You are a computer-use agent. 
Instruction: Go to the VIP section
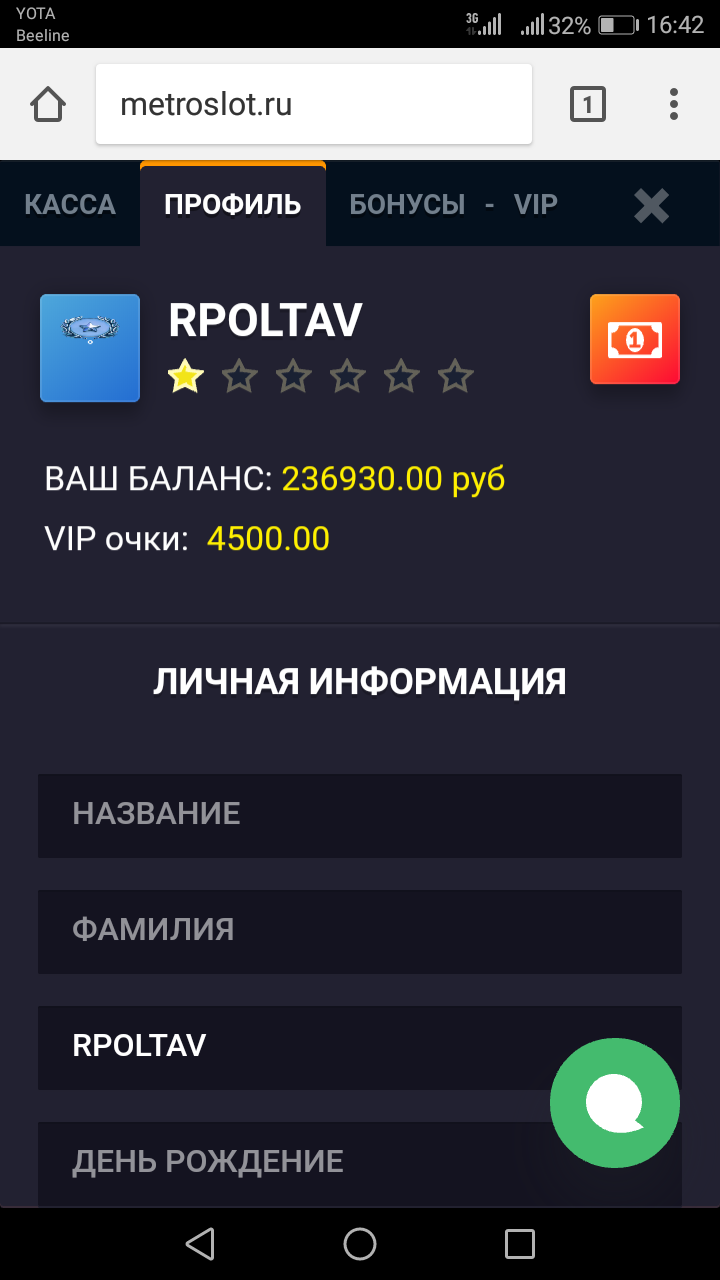pyautogui.click(x=535, y=204)
